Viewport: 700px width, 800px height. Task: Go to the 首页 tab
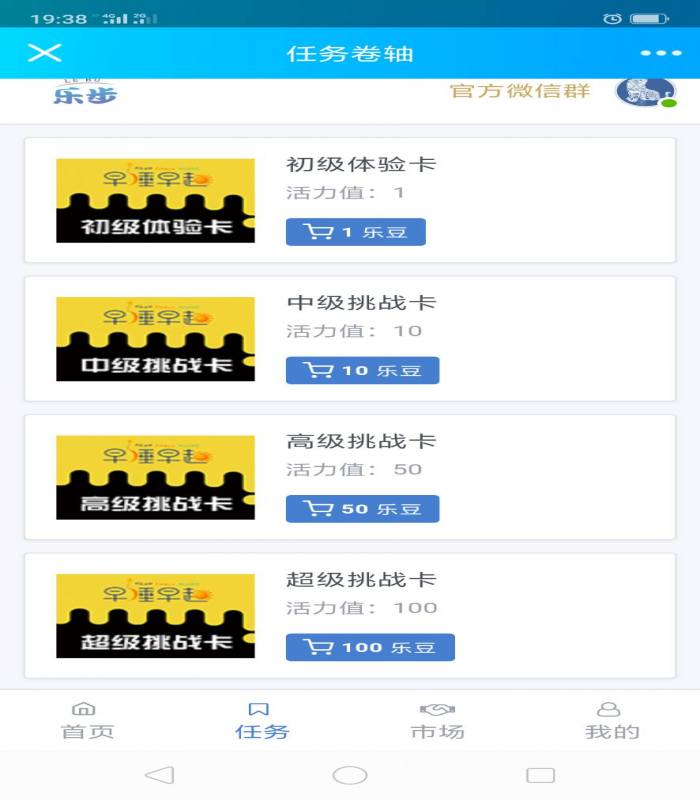point(87,721)
